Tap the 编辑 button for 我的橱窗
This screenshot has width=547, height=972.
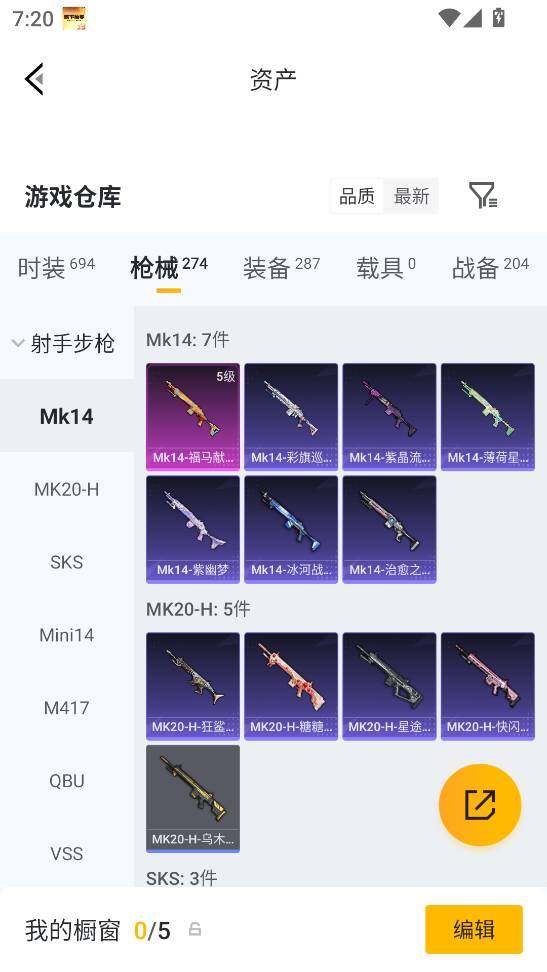coord(474,929)
